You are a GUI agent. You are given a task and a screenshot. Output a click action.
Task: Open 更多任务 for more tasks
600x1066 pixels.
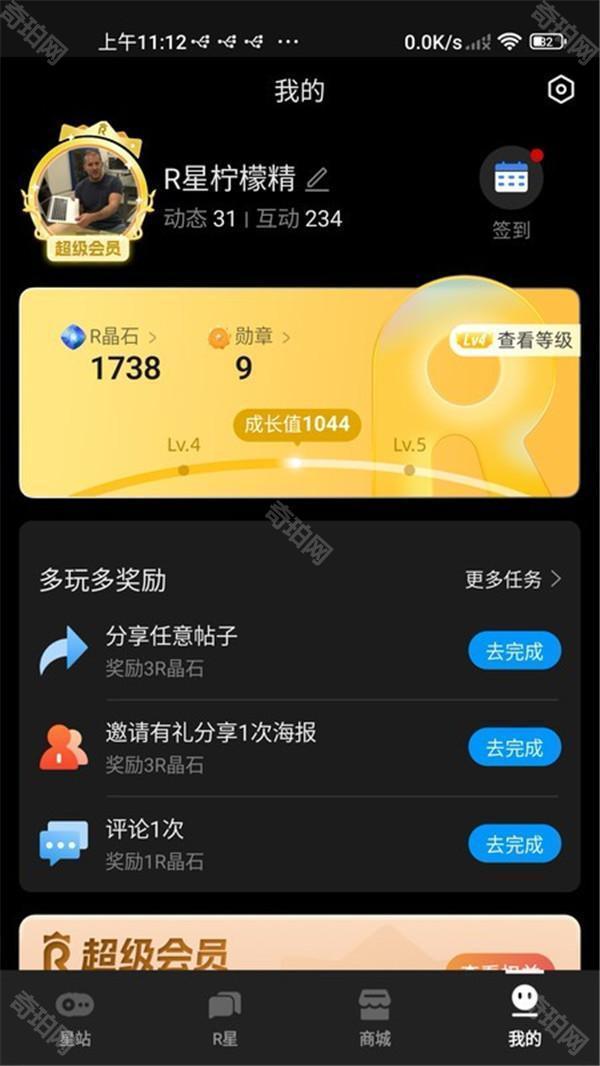tap(514, 579)
